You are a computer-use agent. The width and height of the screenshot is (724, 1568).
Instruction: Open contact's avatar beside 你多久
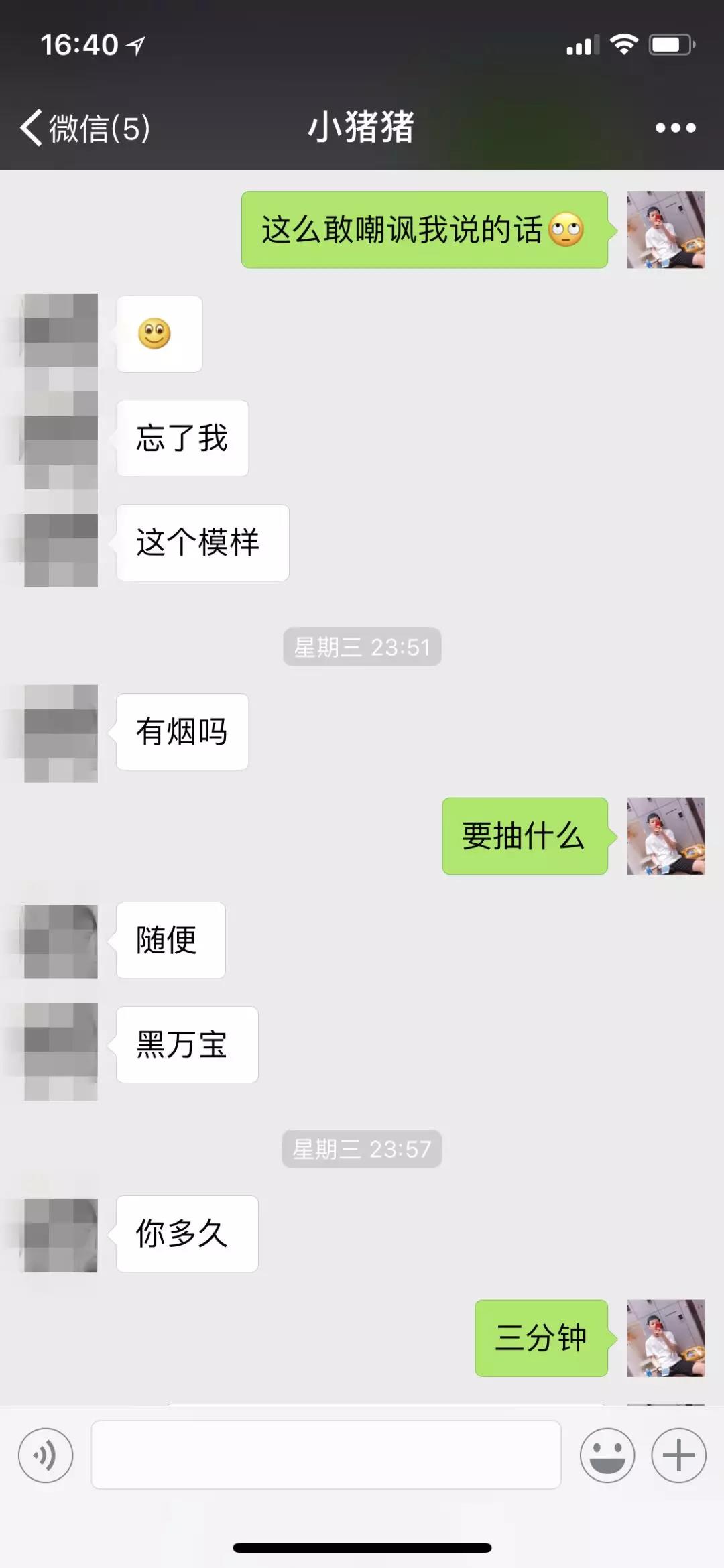click(x=61, y=1234)
